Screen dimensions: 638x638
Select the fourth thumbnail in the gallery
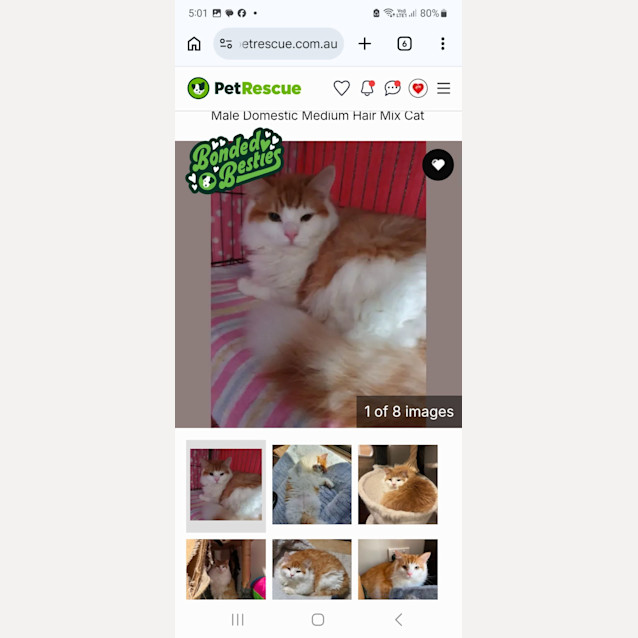(x=226, y=569)
